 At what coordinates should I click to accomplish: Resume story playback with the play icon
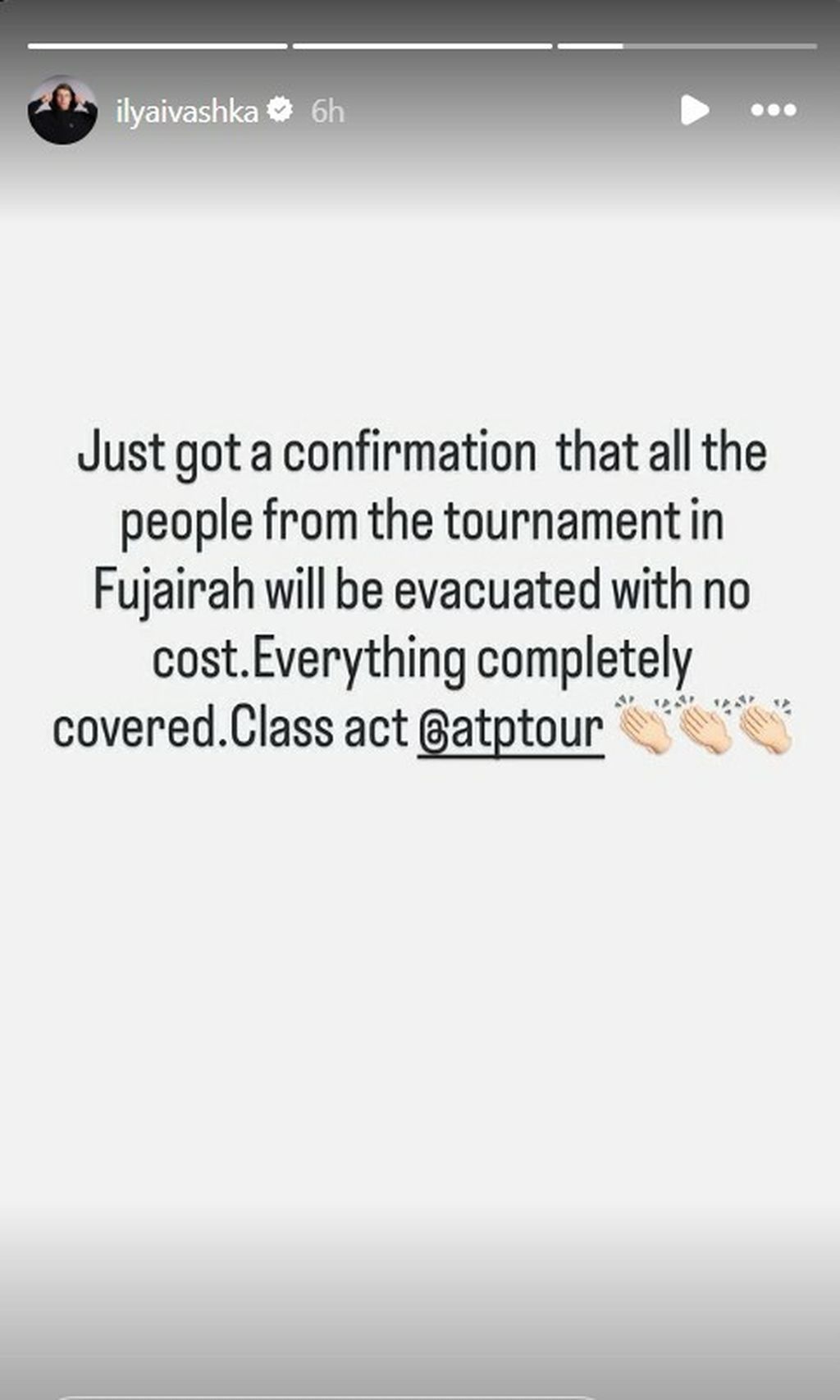[x=694, y=110]
